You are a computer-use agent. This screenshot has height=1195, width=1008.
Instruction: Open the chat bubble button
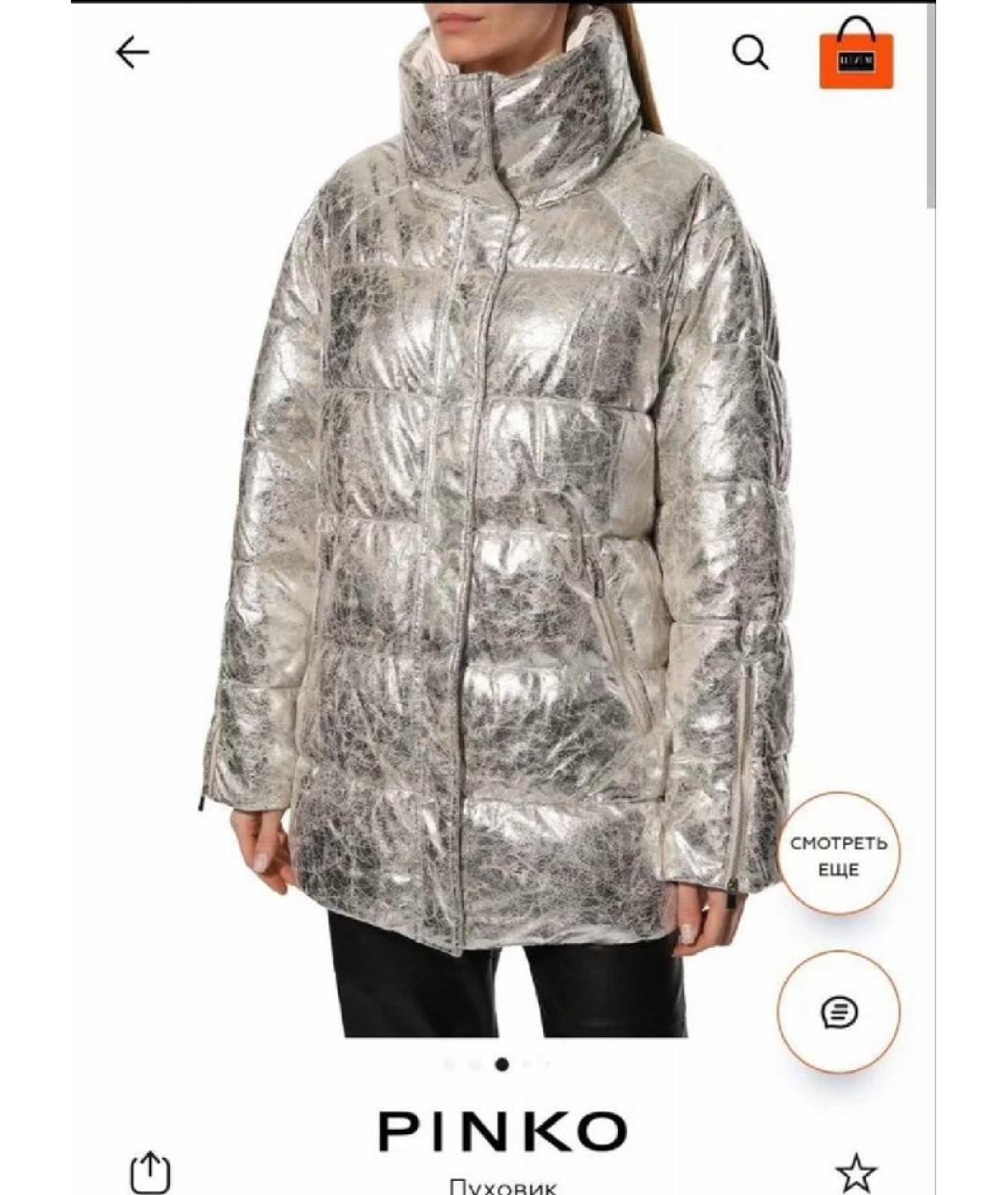tap(838, 1011)
